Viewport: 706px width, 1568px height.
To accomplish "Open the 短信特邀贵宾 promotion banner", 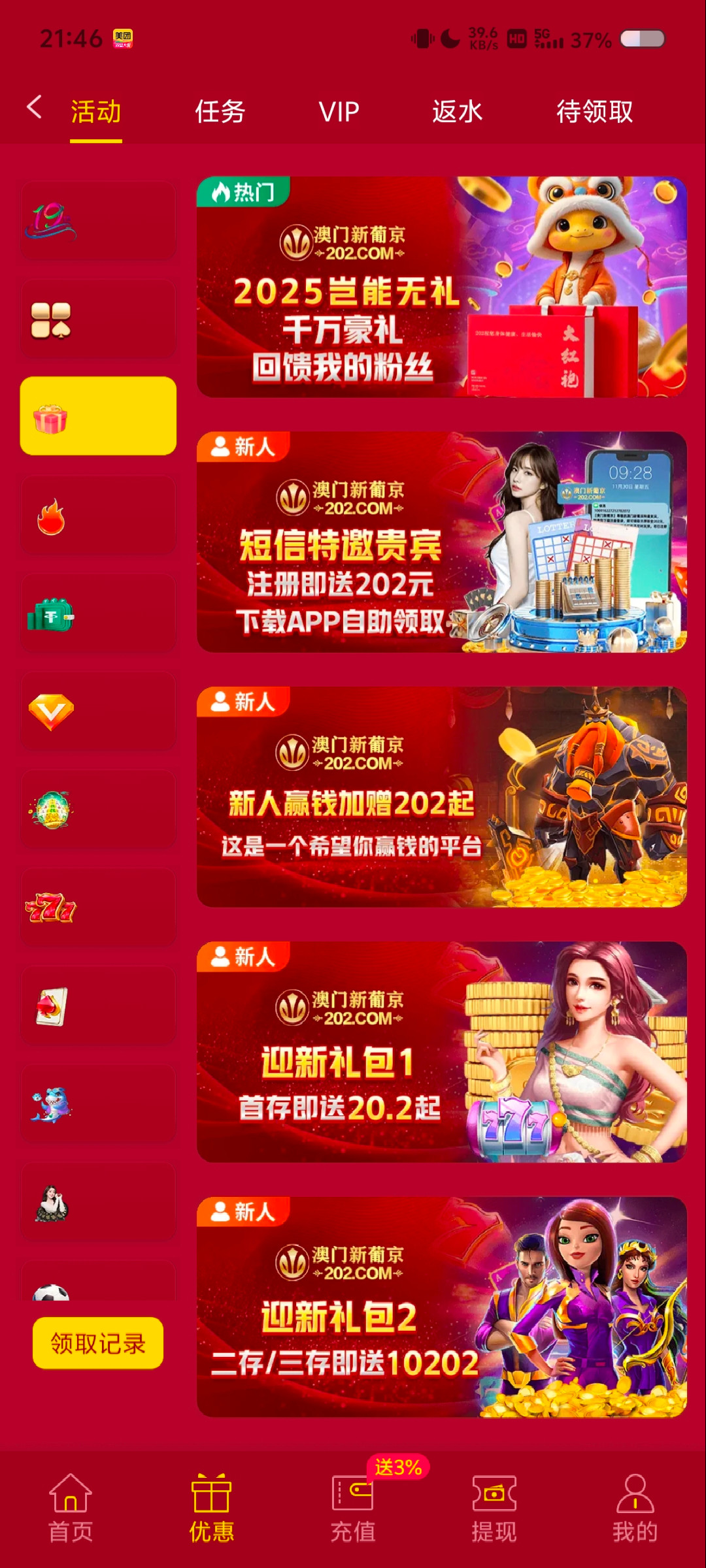I will (441, 542).
